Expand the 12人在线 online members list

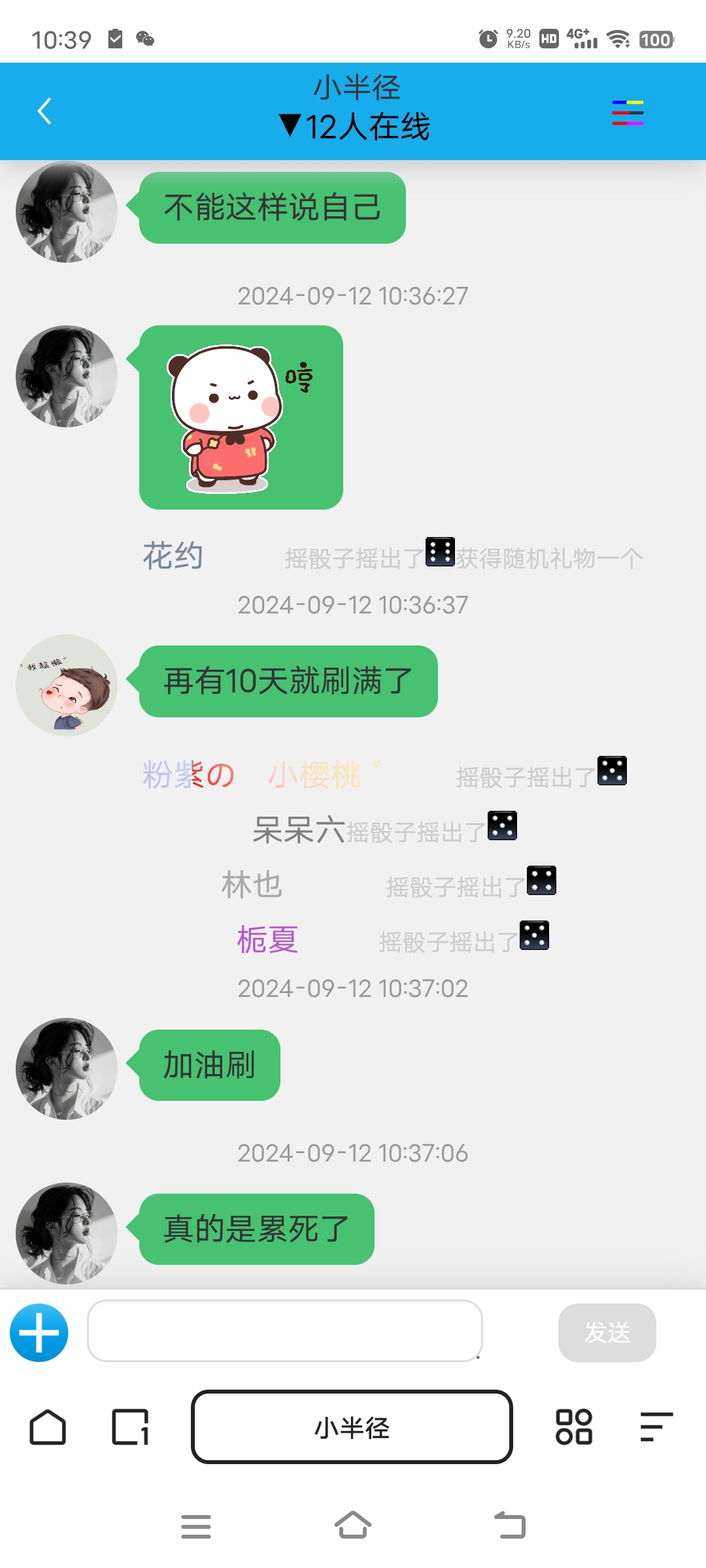point(354,127)
